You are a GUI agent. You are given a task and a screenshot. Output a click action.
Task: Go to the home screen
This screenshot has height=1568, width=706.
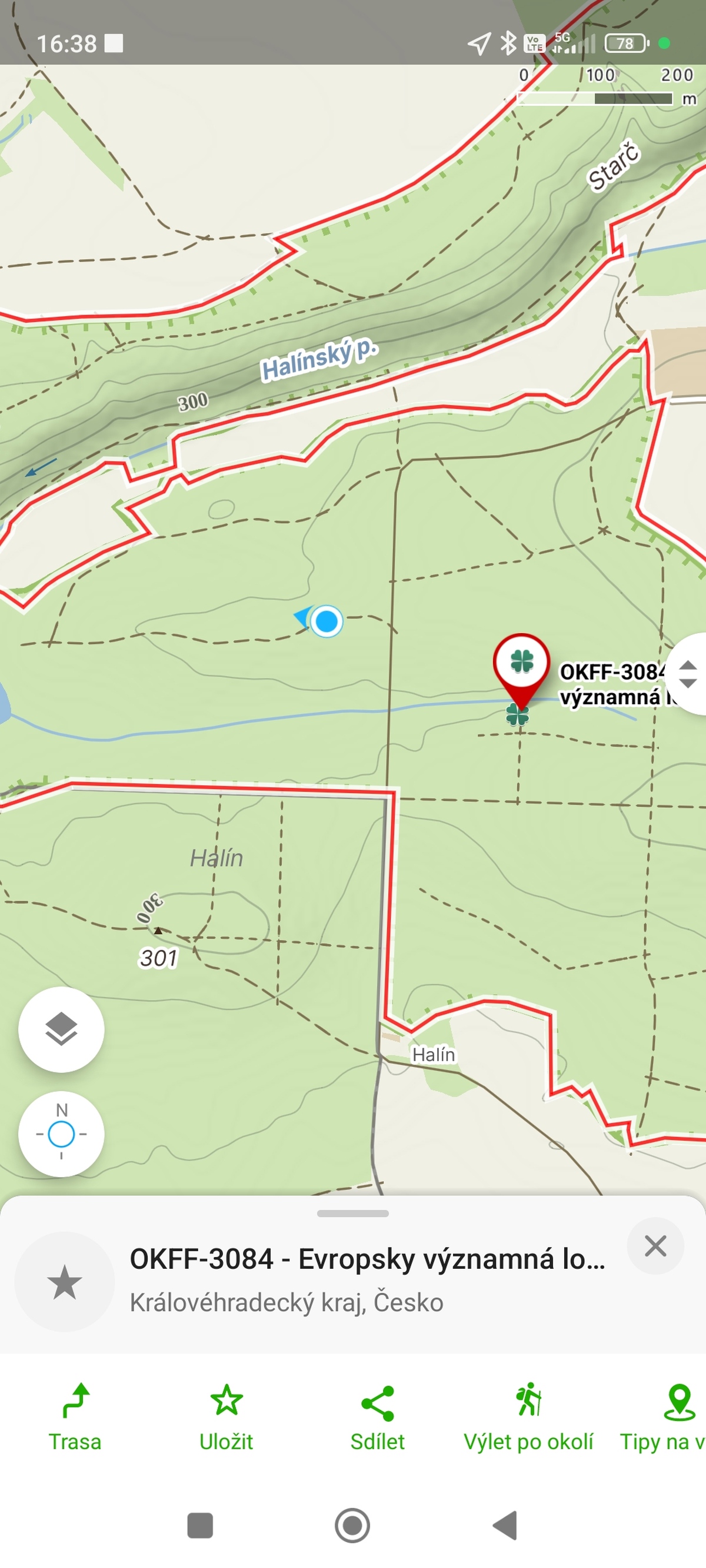[352, 1526]
